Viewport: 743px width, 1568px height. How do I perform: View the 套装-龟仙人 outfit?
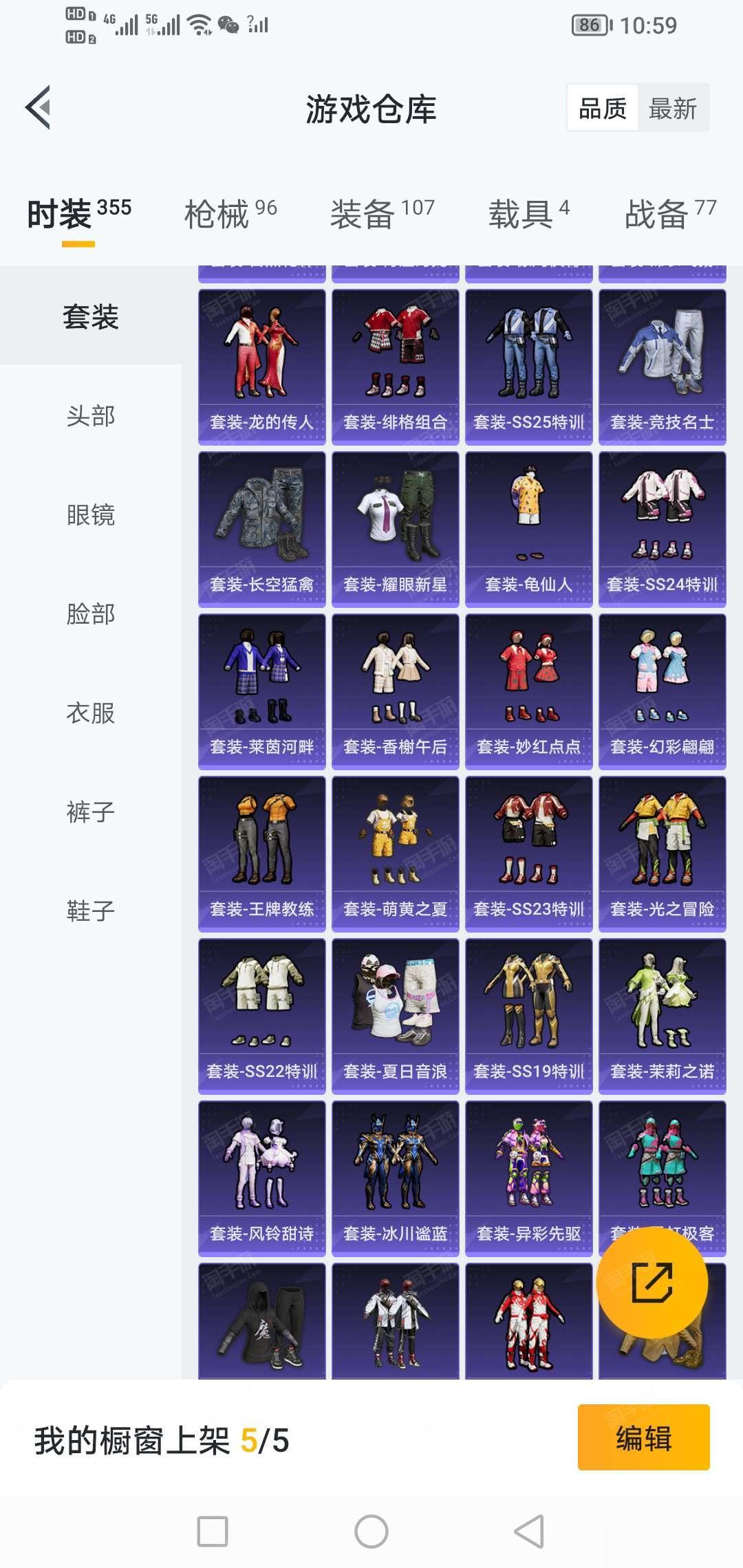click(529, 530)
